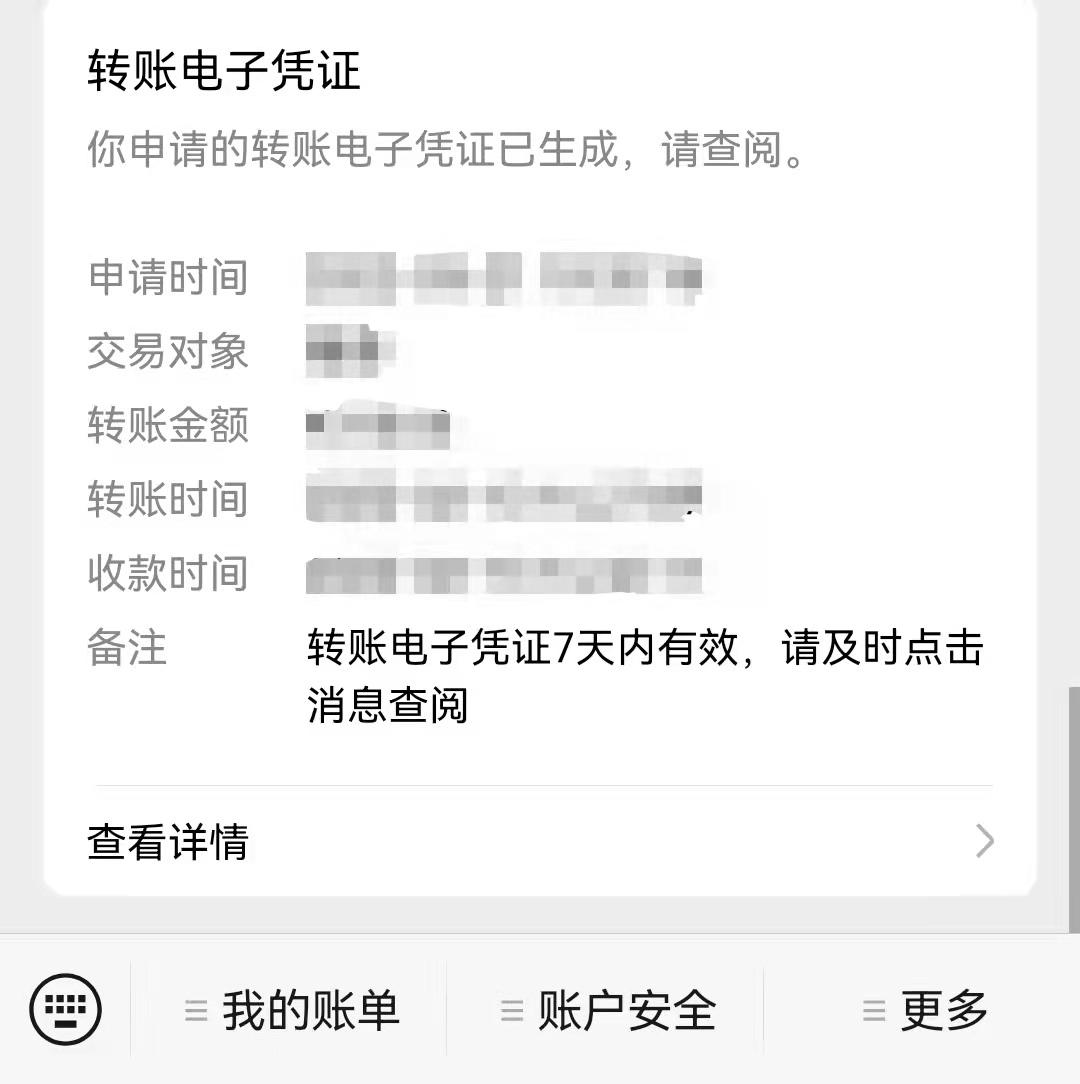
Task: Click the 申请时间 field label
Action: point(167,278)
